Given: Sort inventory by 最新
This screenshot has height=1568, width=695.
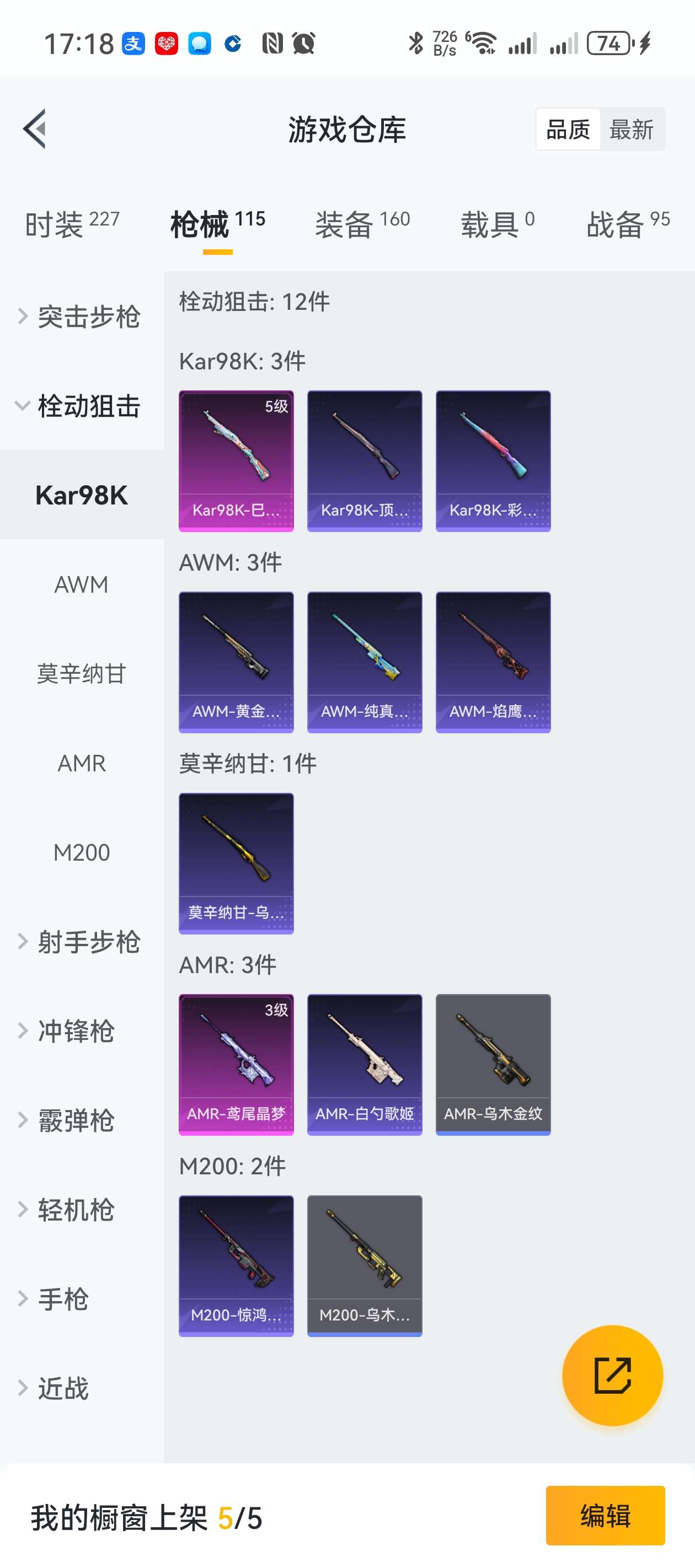Looking at the screenshot, I should coord(630,130).
